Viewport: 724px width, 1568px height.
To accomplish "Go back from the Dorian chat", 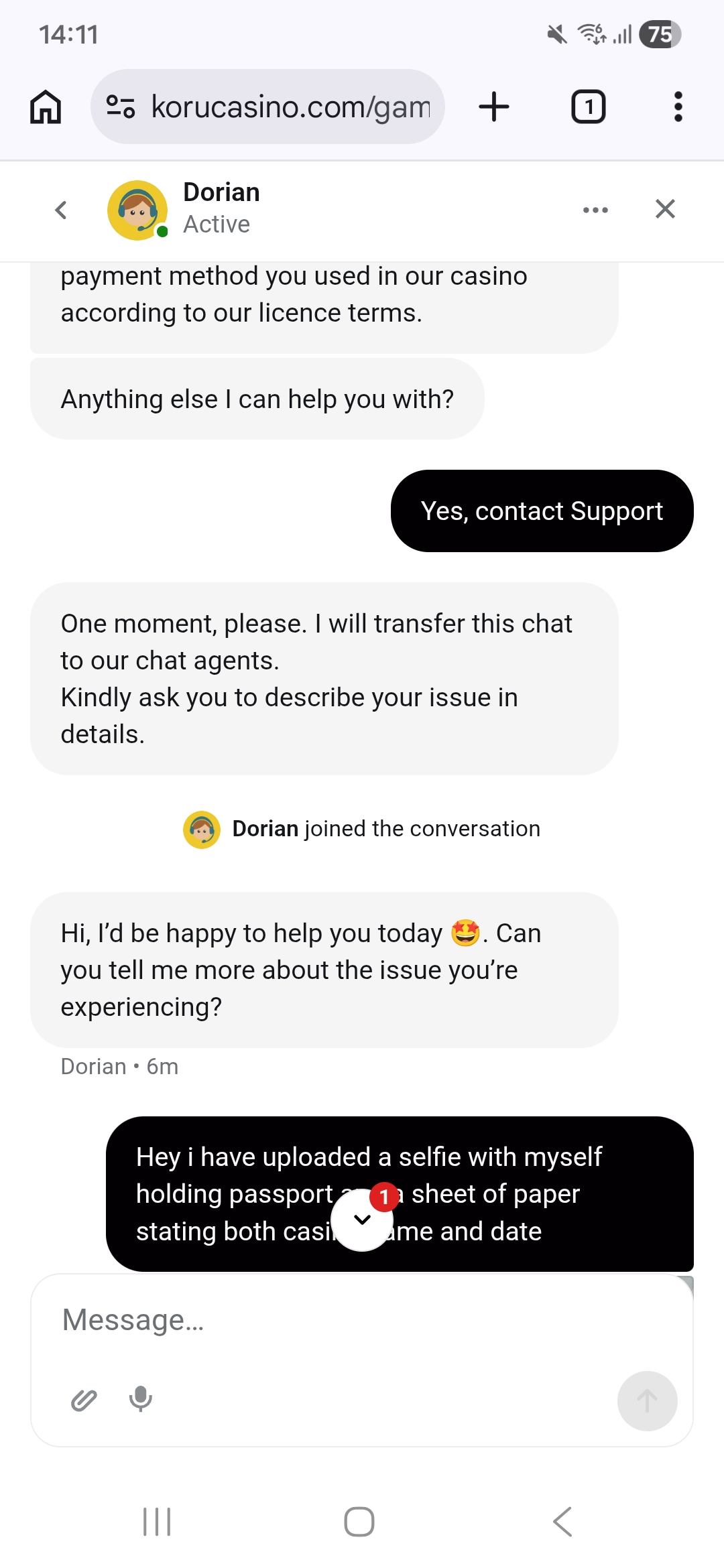I will coord(61,210).
